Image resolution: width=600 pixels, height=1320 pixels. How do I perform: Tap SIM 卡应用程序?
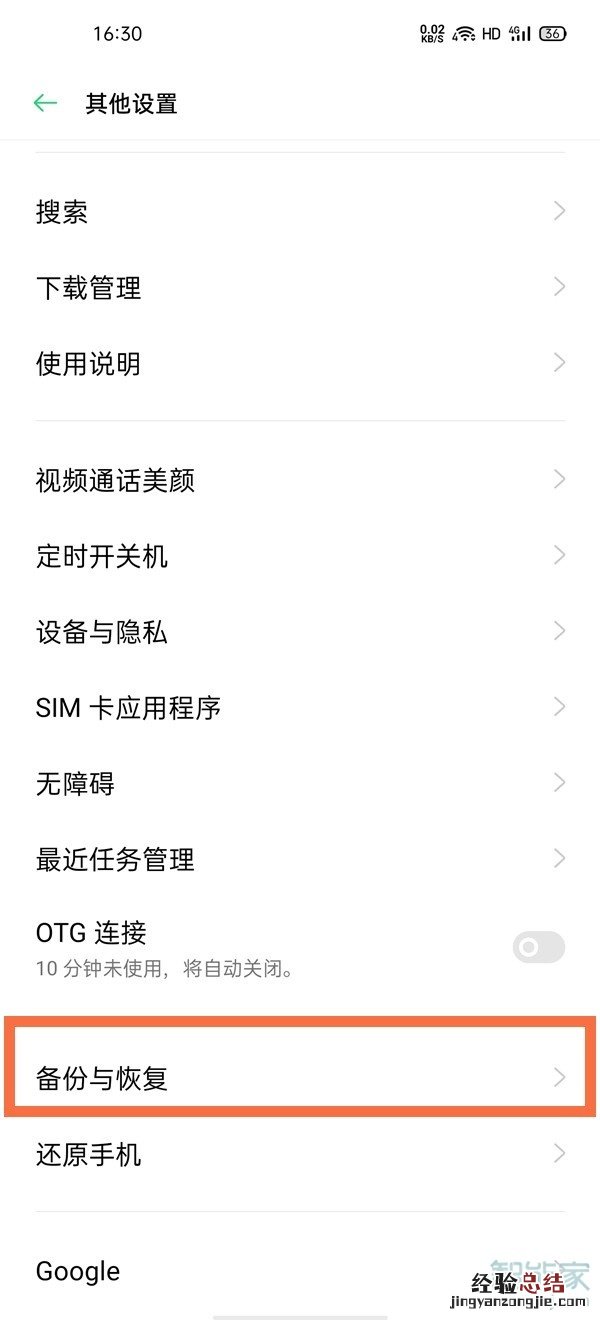(300, 708)
